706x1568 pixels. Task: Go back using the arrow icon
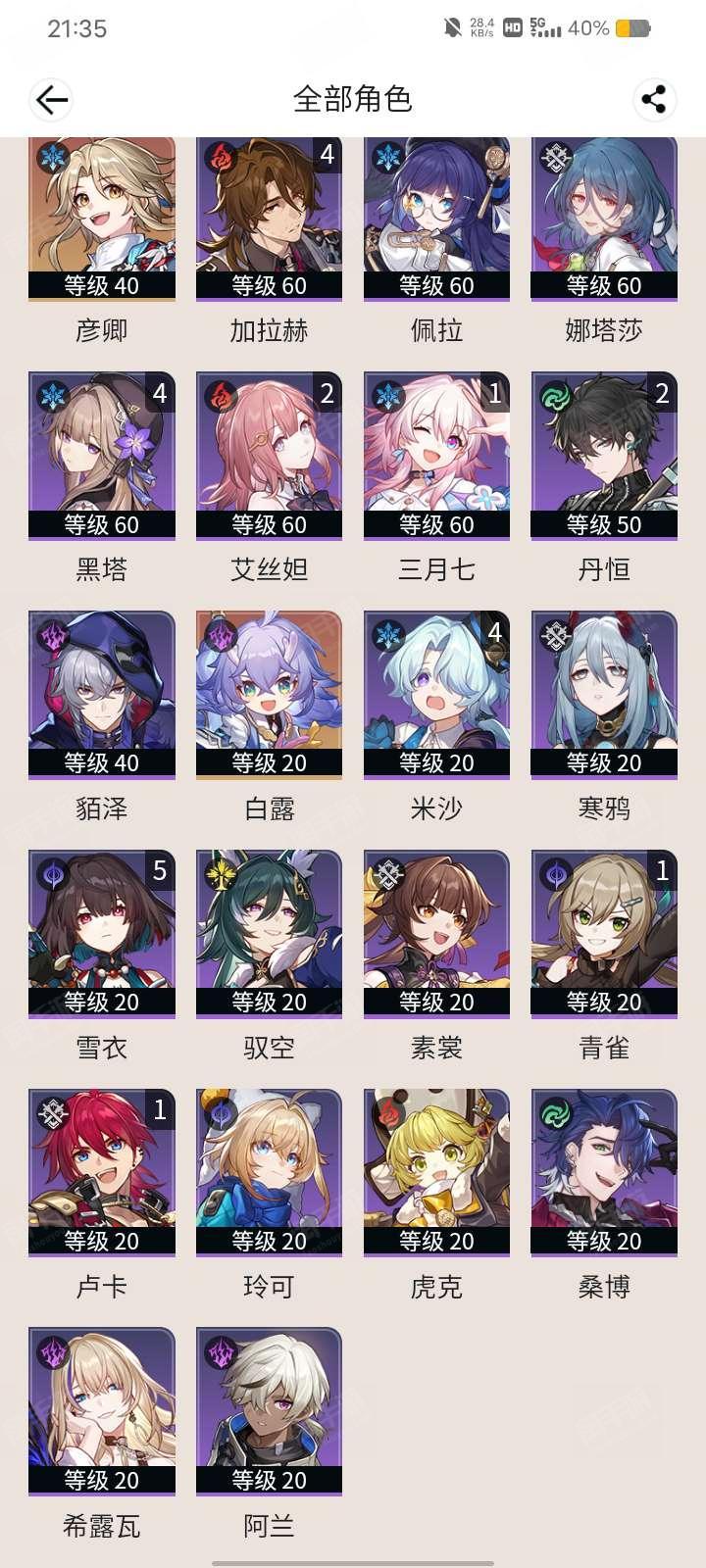(51, 99)
